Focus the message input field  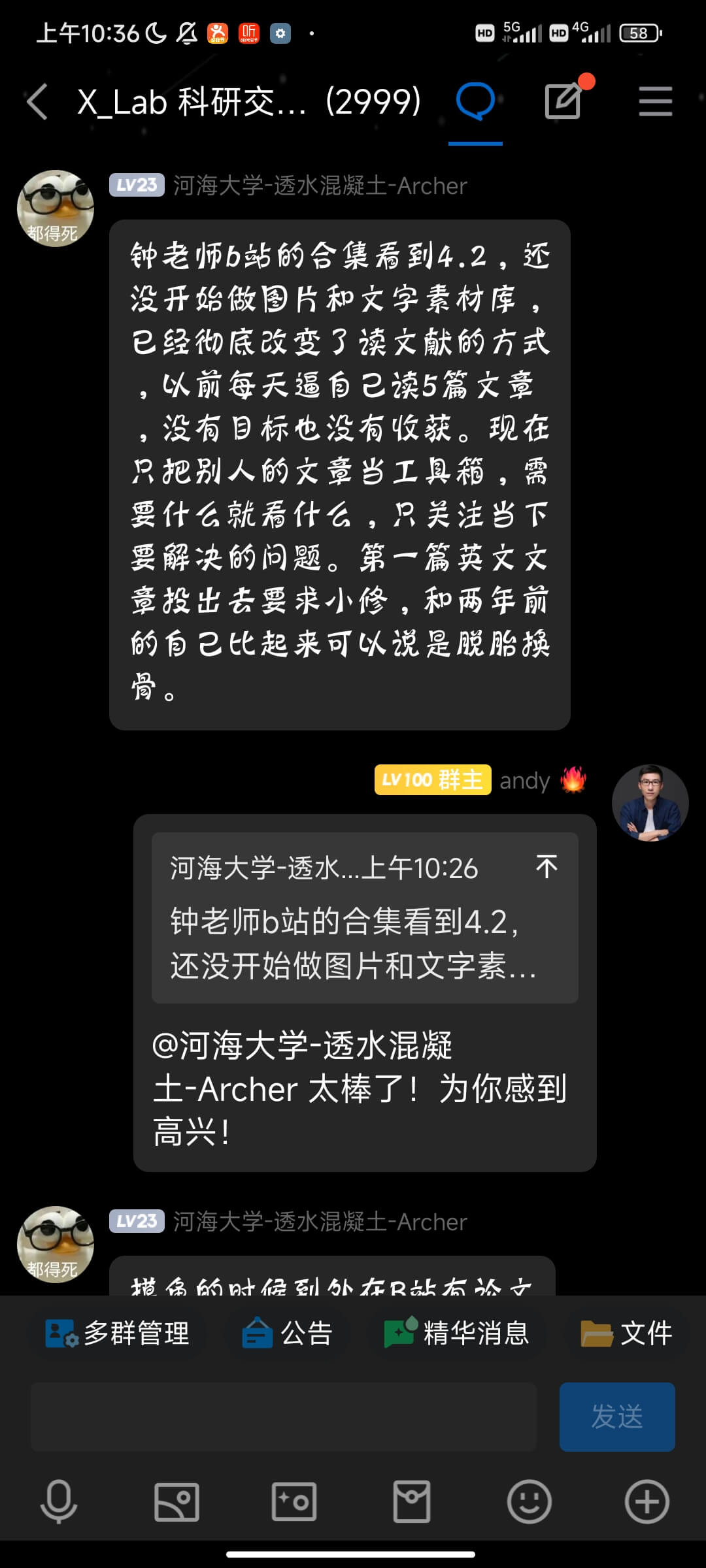click(x=284, y=1417)
